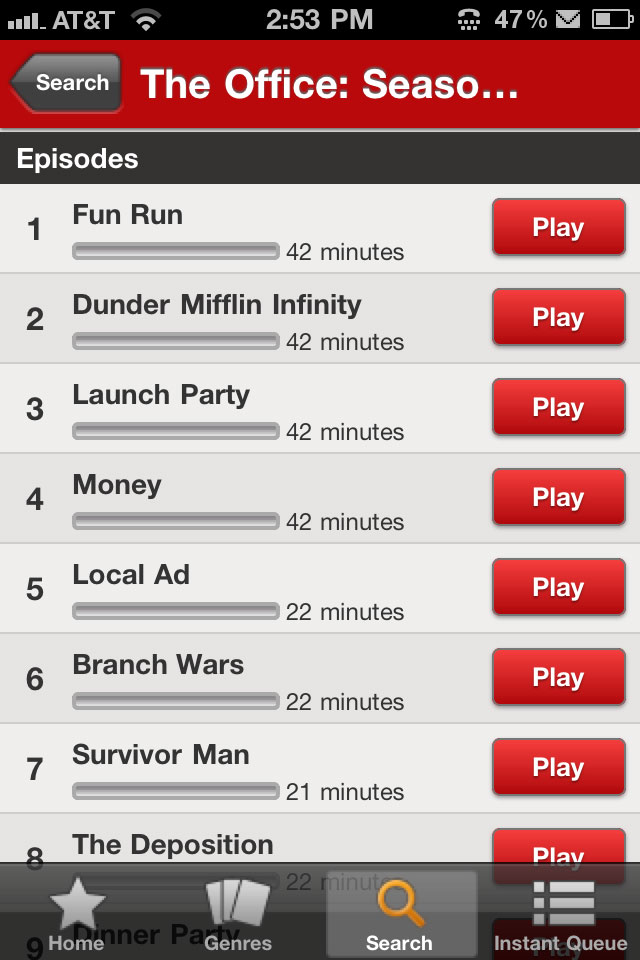
Task: Switch to the Home tab
Action: (77, 915)
